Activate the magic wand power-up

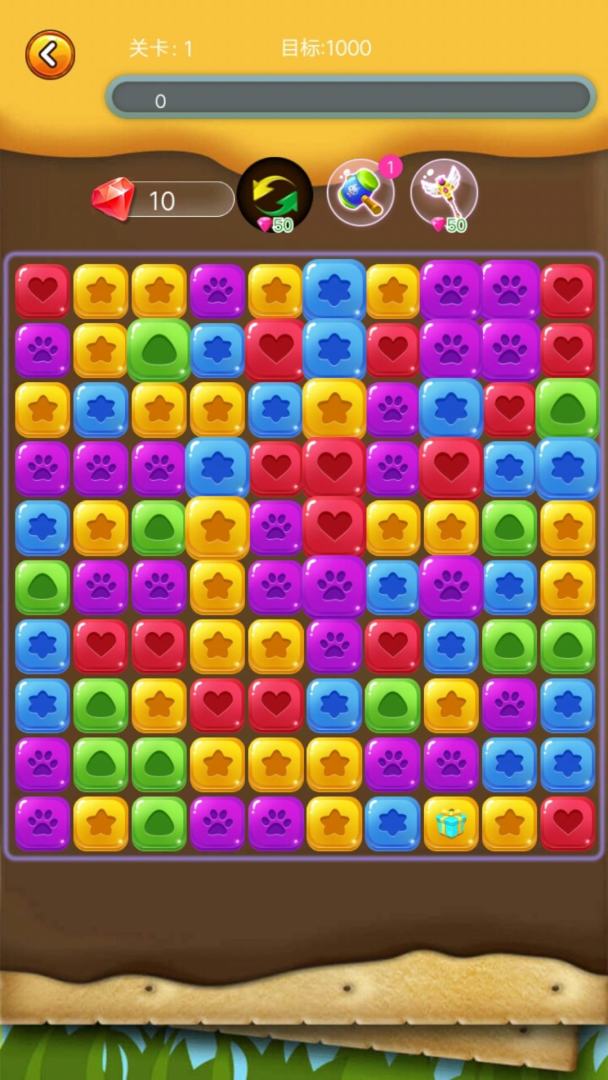(443, 191)
